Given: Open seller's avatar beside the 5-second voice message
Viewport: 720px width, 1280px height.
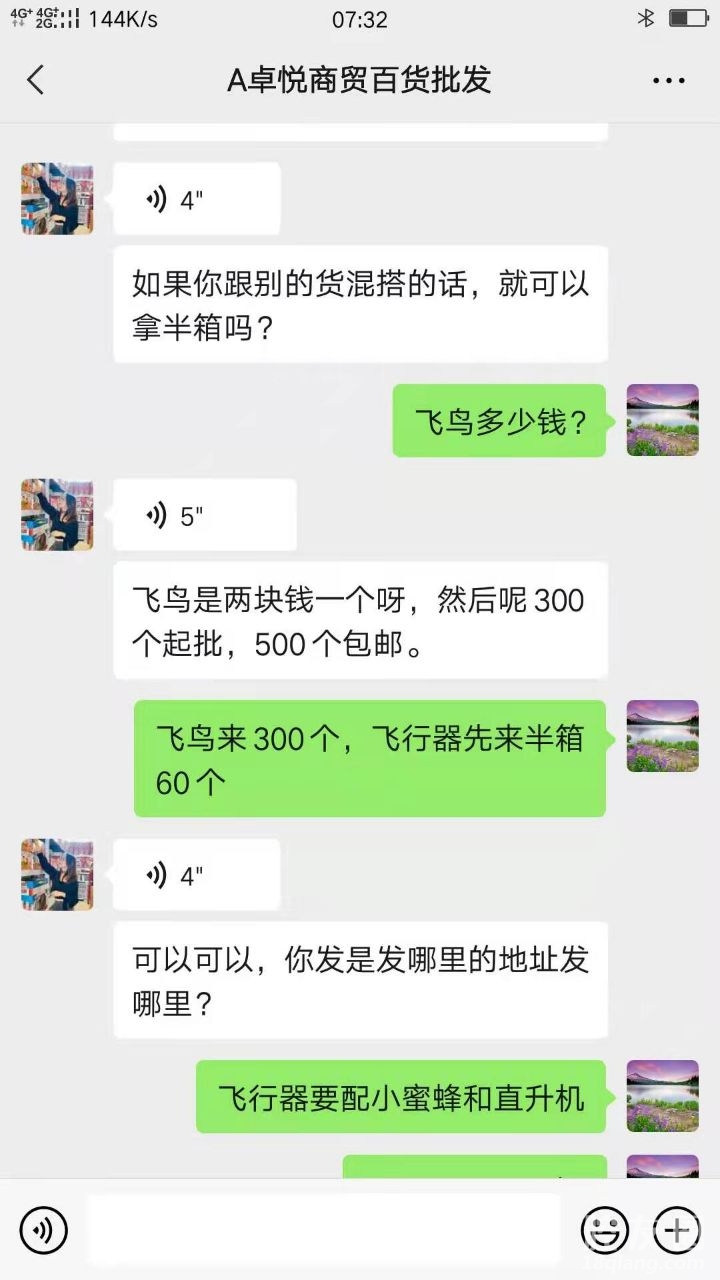Looking at the screenshot, I should (57, 515).
